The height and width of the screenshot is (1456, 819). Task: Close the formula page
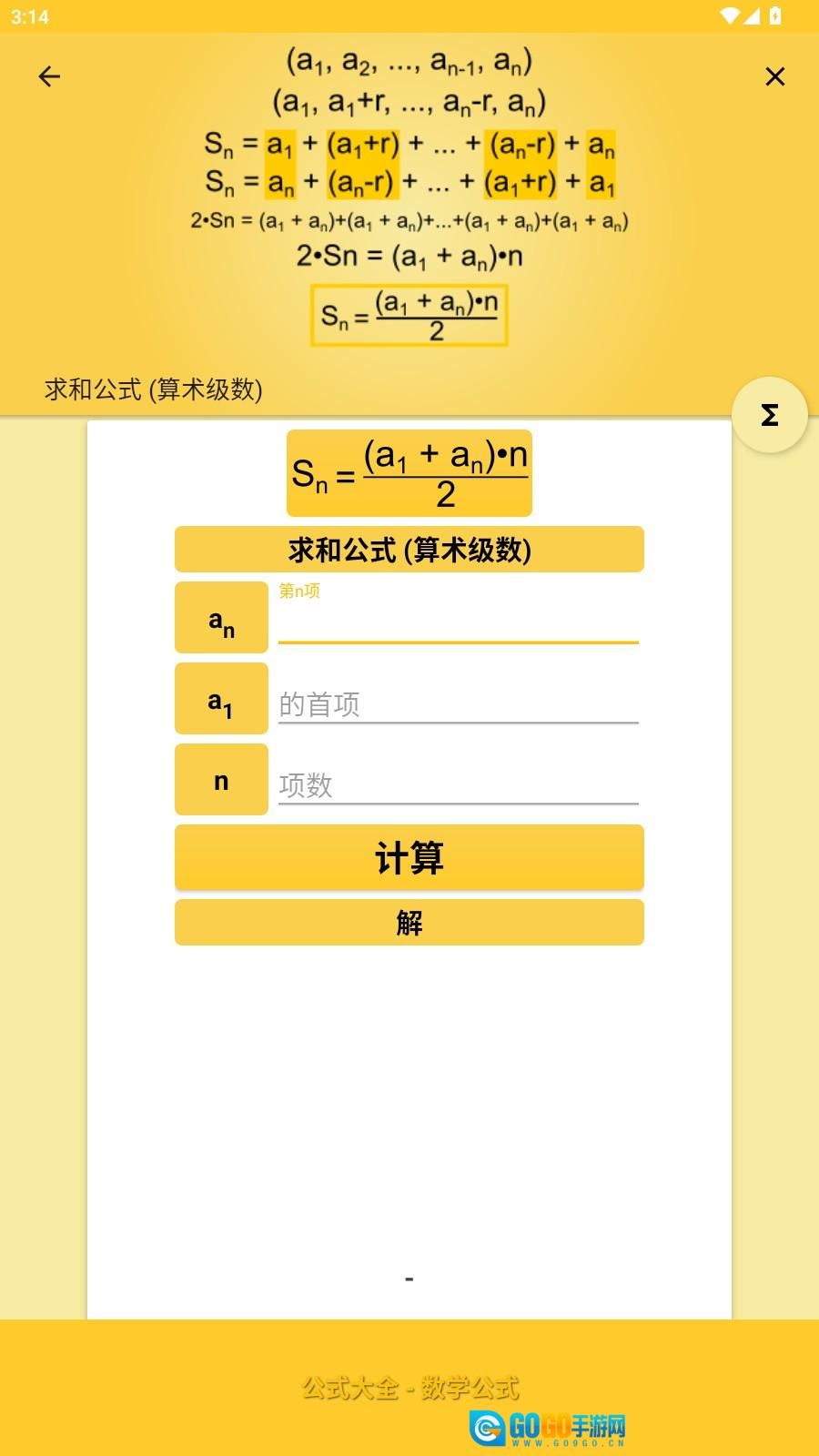click(x=774, y=76)
